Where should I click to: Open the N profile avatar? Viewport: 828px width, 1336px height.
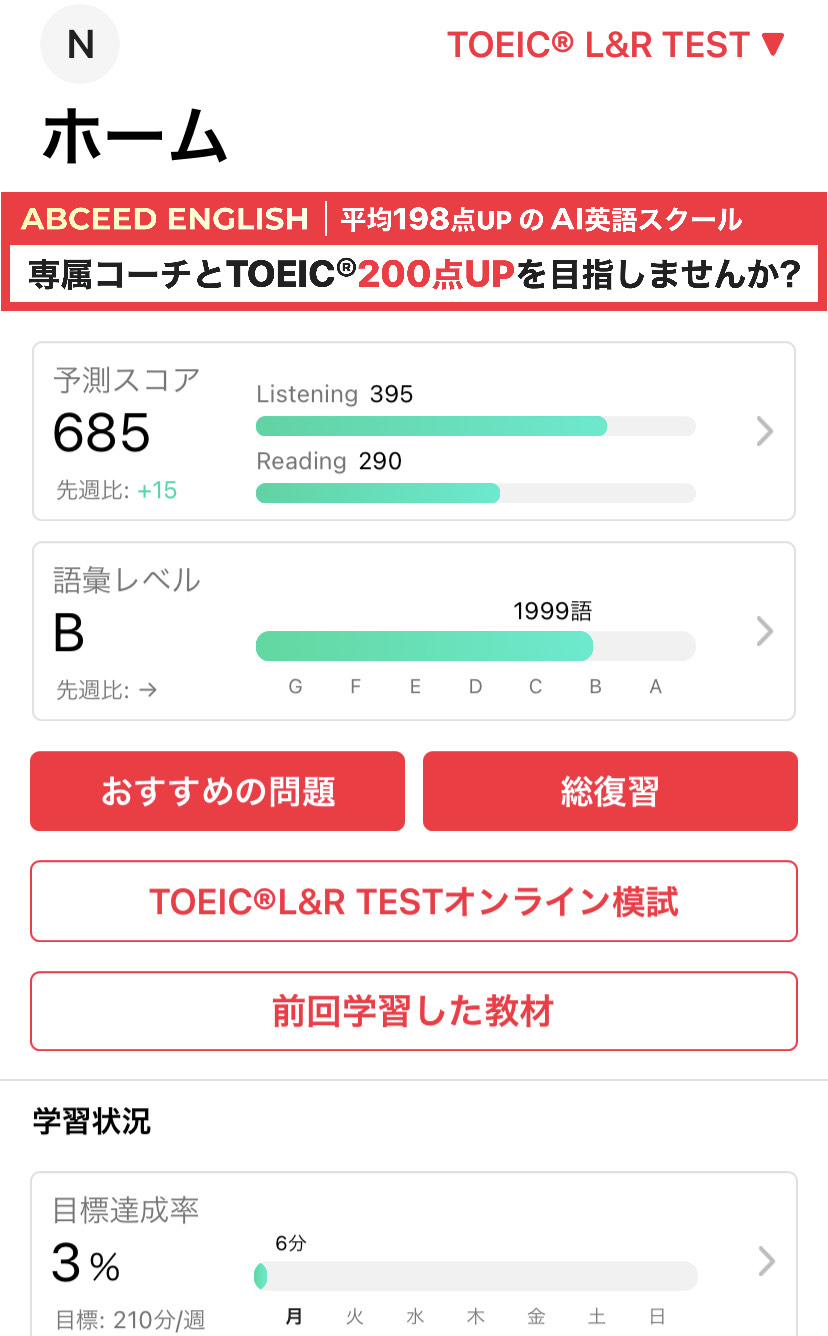79,45
